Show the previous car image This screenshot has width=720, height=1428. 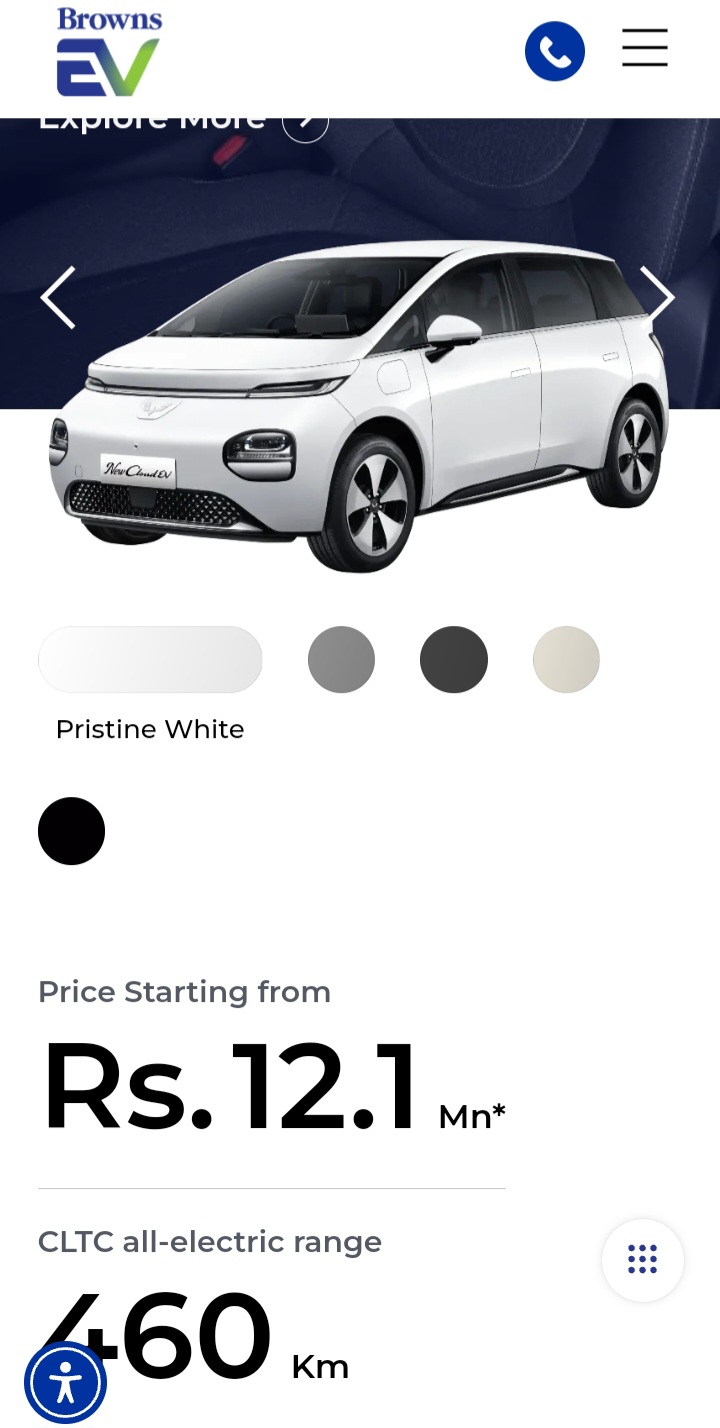pos(58,297)
